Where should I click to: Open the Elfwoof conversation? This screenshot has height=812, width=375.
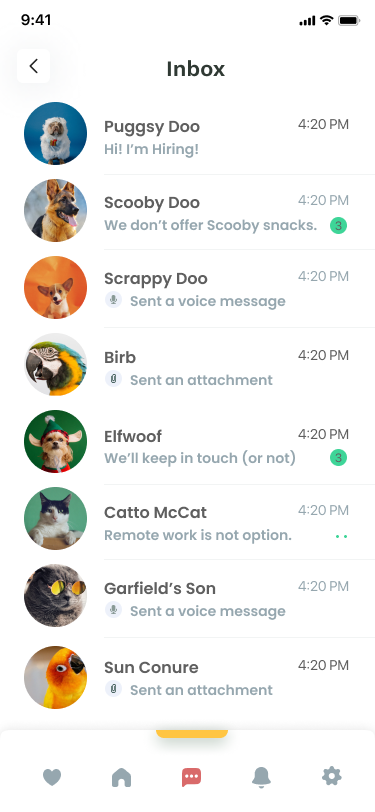[x=188, y=445]
